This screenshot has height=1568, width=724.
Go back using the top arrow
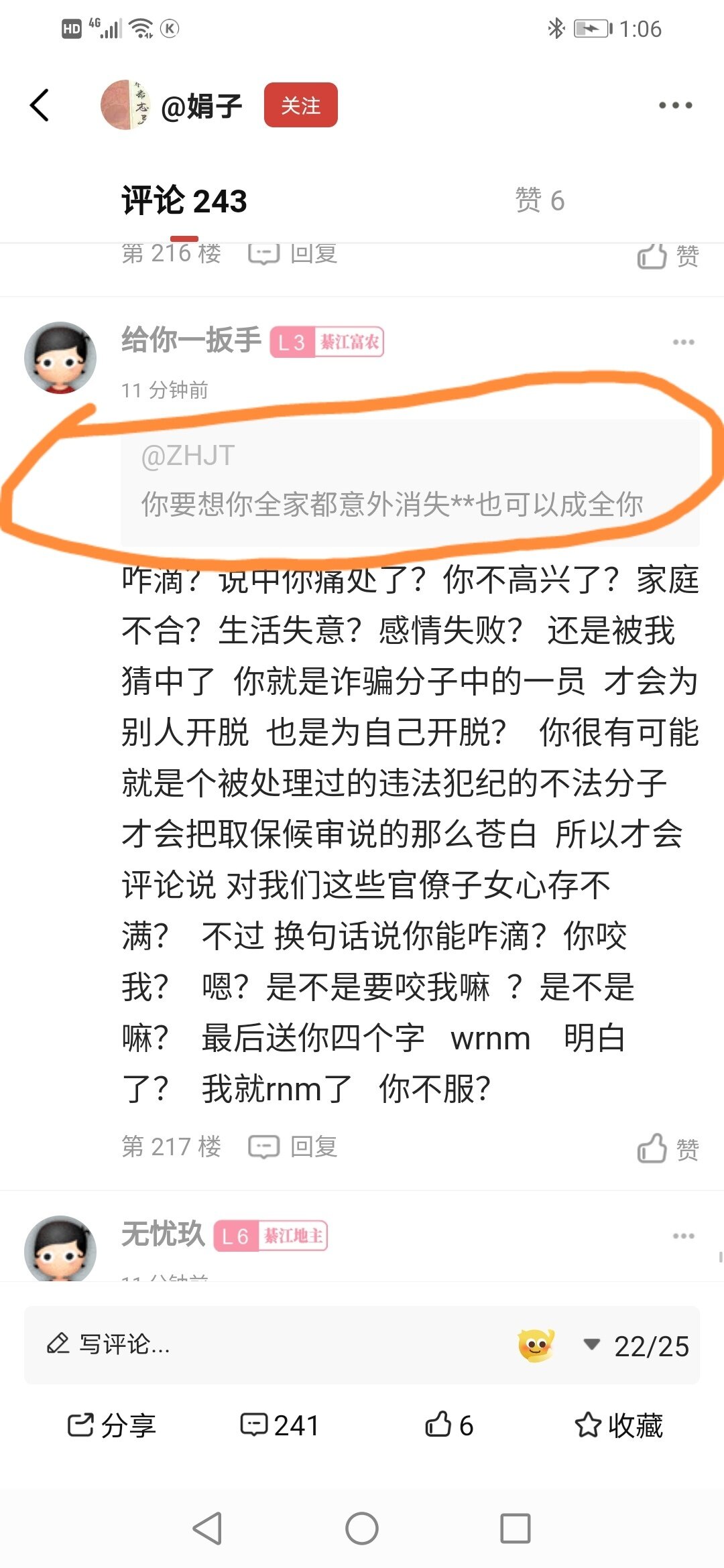pos(40,105)
